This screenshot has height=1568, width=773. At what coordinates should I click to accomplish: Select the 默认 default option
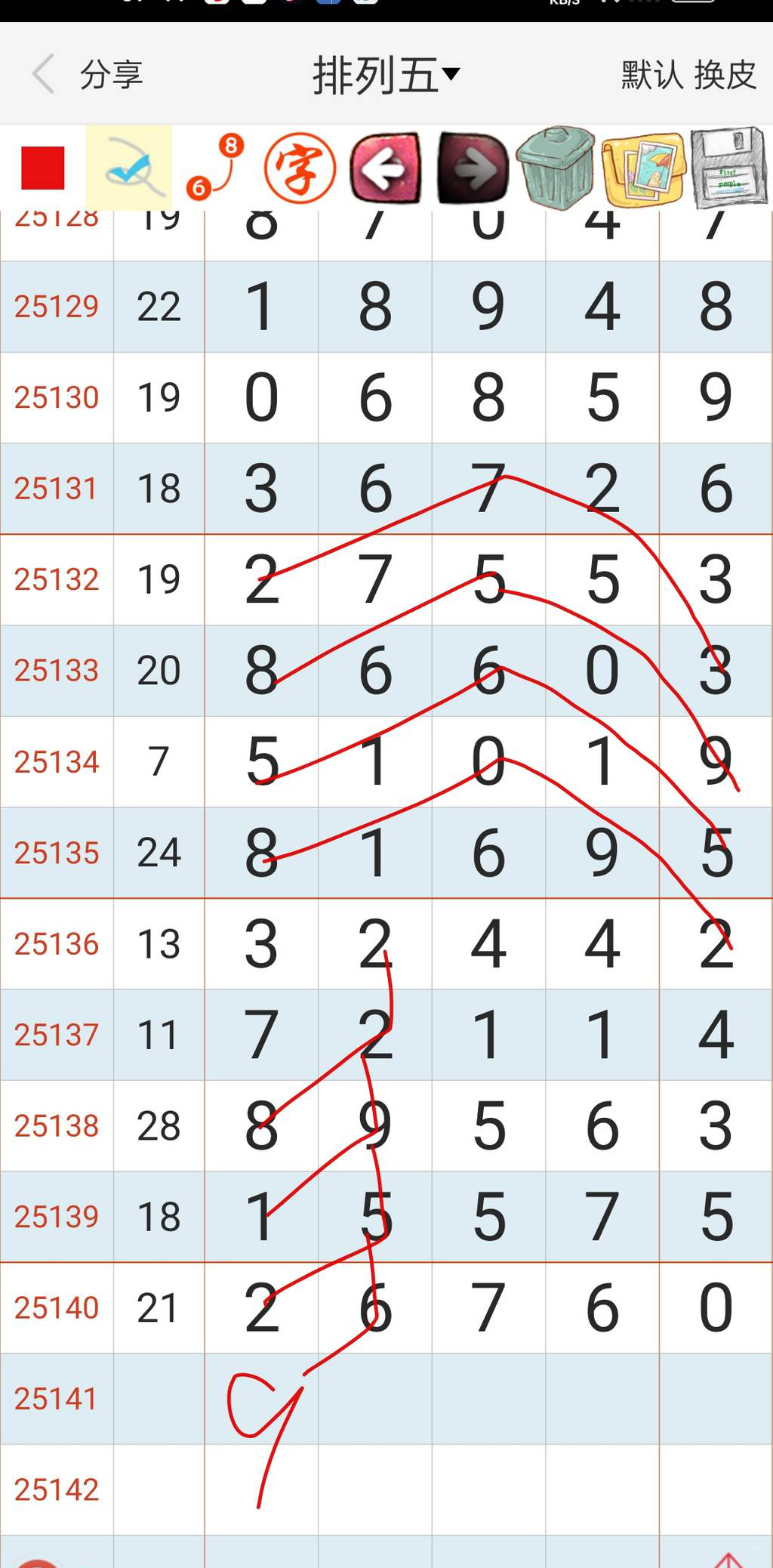[652, 75]
